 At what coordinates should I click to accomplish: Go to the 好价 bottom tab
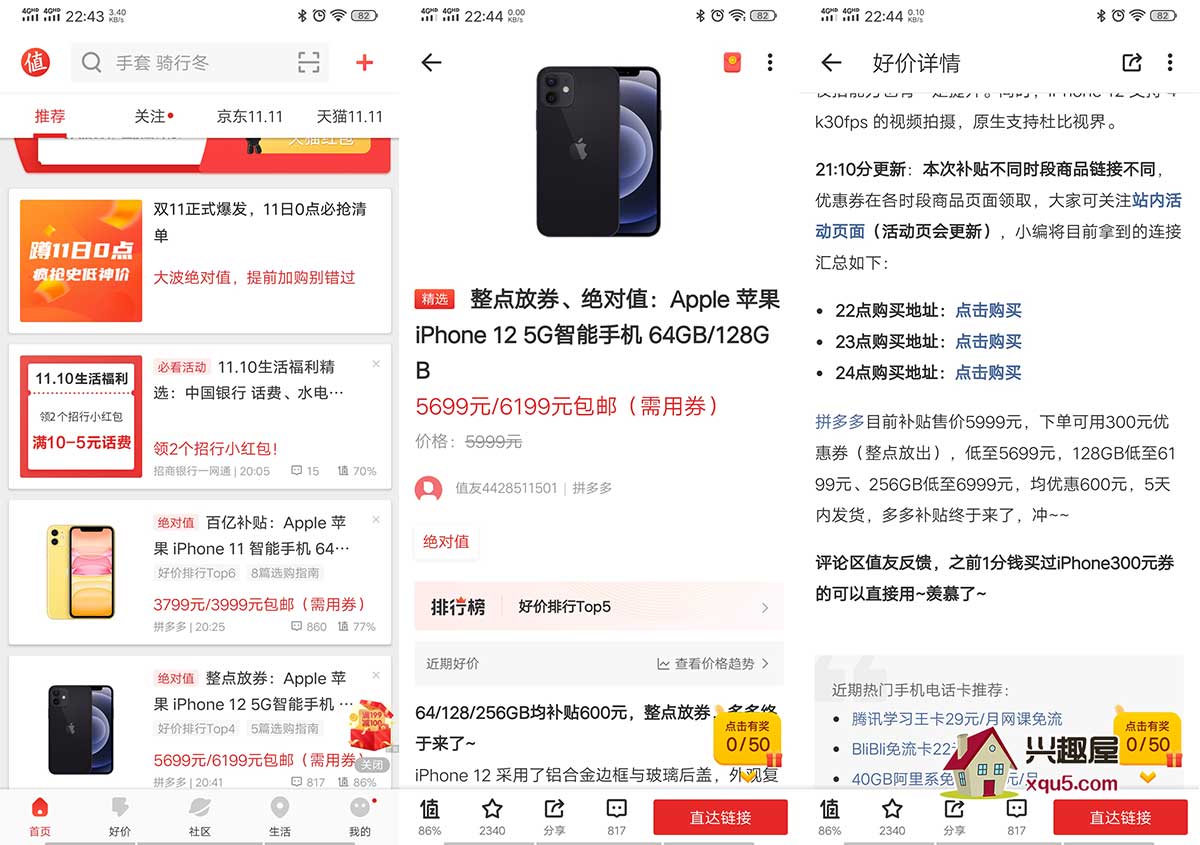click(x=120, y=816)
